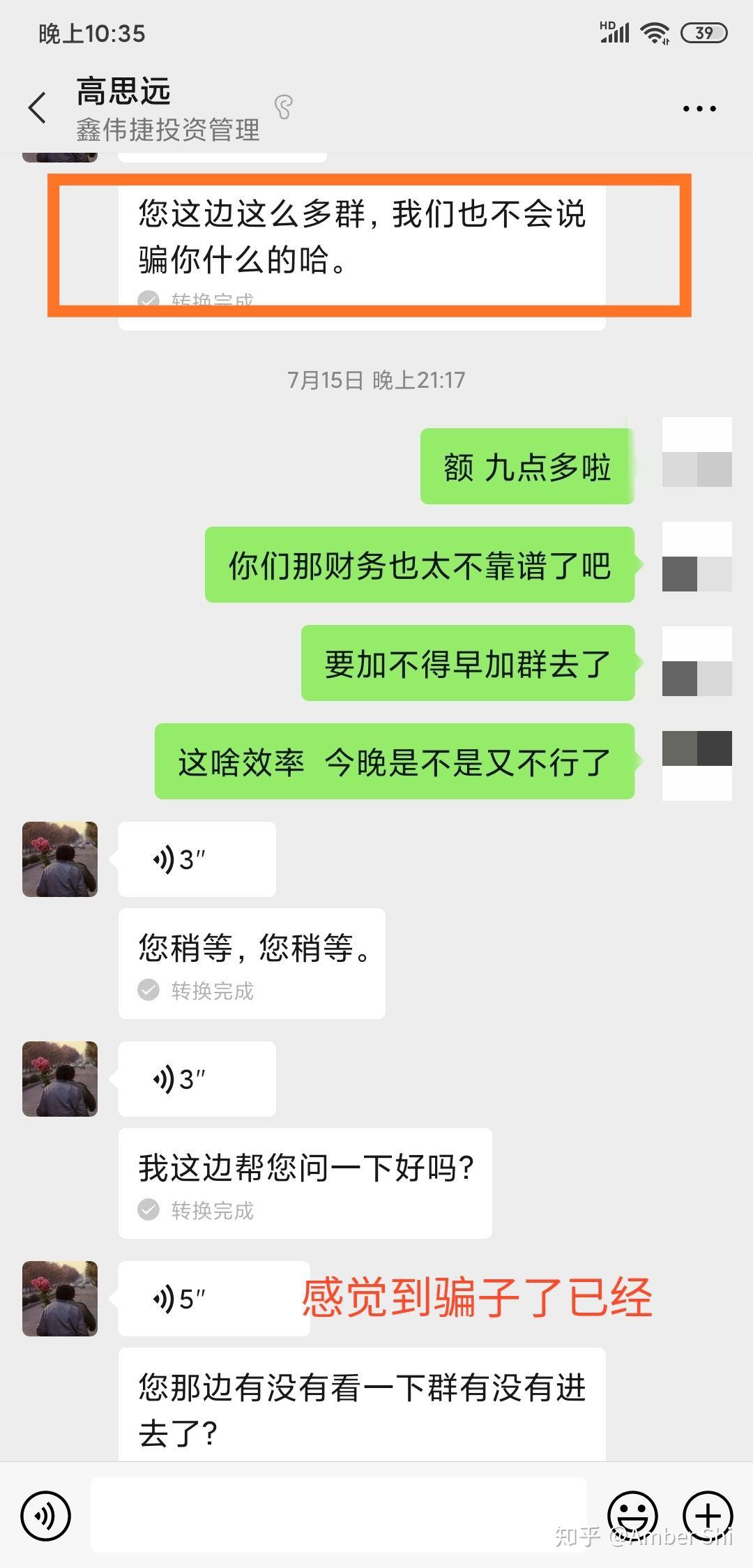Open my avatar beside 额 九点多啦
Image resolution: width=753 pixels, height=1568 pixels.
tap(697, 452)
